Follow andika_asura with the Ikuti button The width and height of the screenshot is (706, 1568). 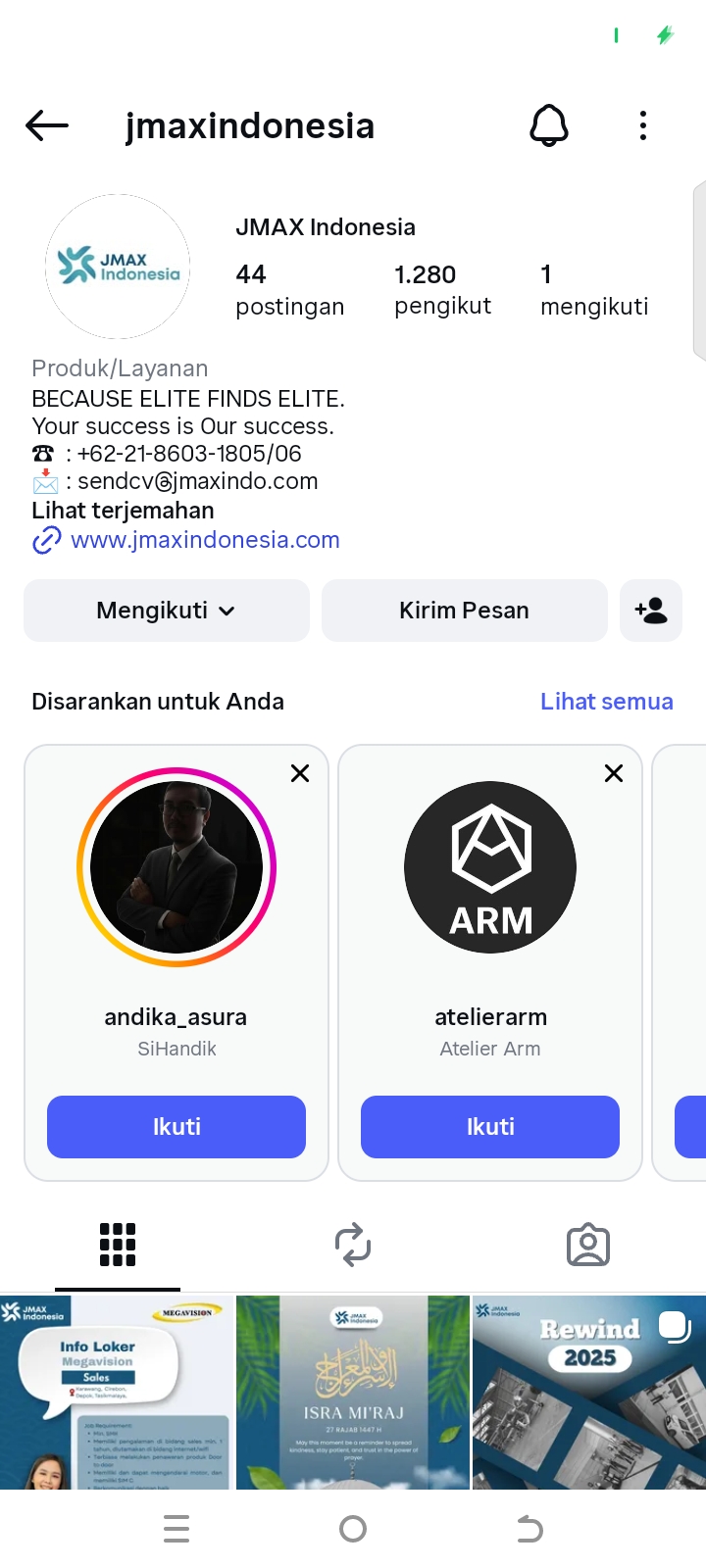tap(176, 1127)
